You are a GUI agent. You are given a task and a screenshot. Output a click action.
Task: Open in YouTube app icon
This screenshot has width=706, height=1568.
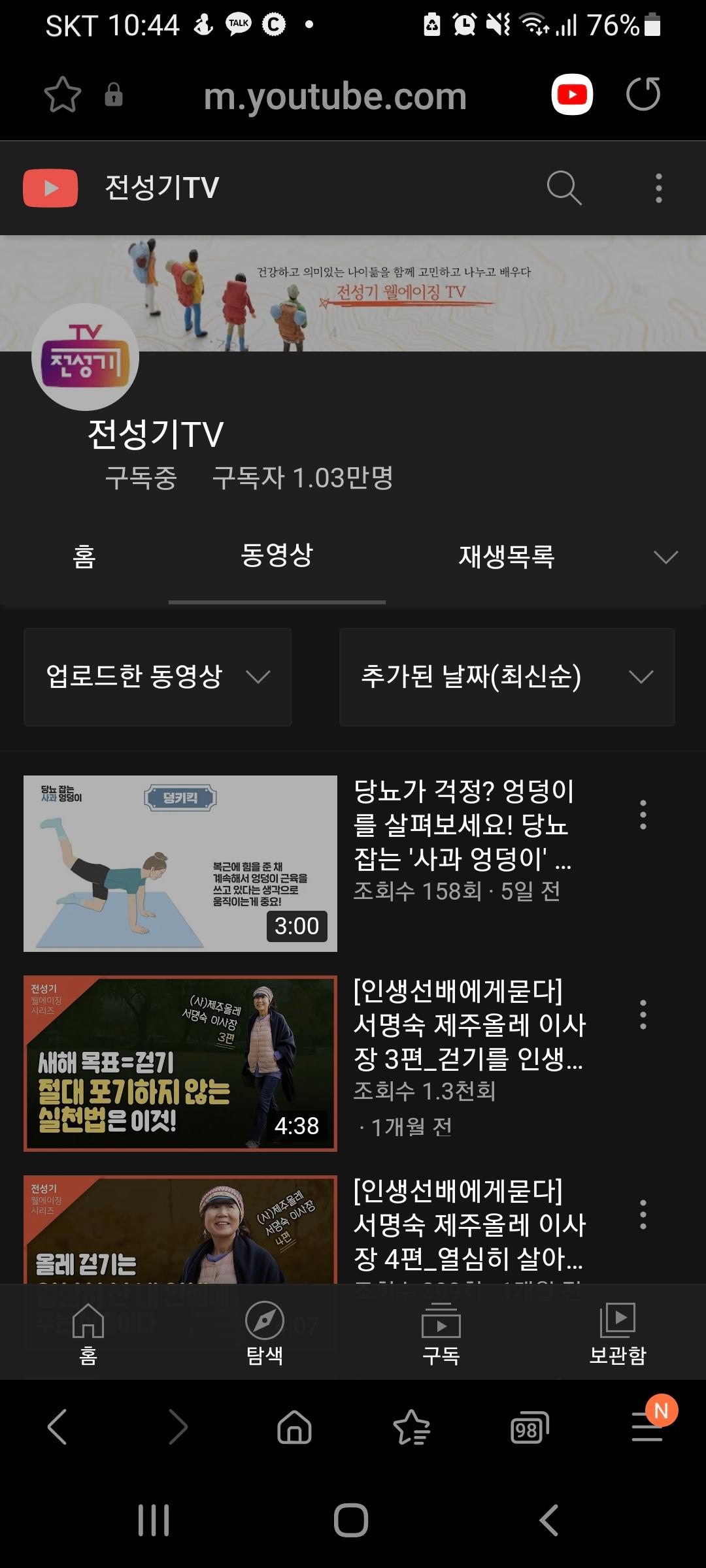click(x=572, y=95)
